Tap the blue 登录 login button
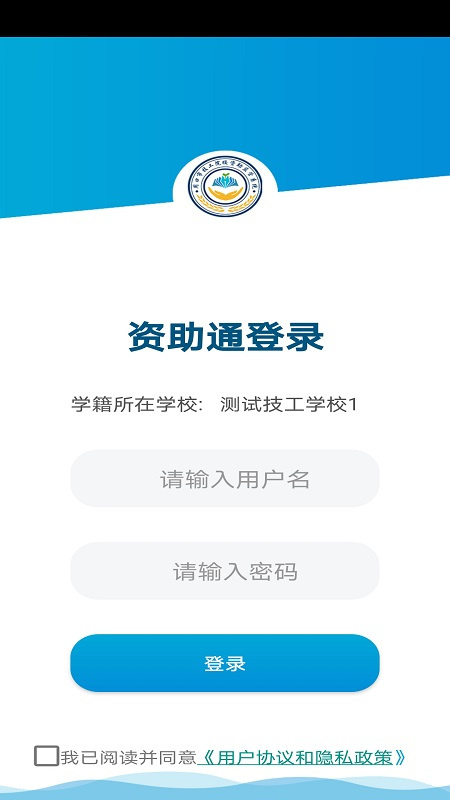Viewport: 450px width, 800px height. (224, 663)
